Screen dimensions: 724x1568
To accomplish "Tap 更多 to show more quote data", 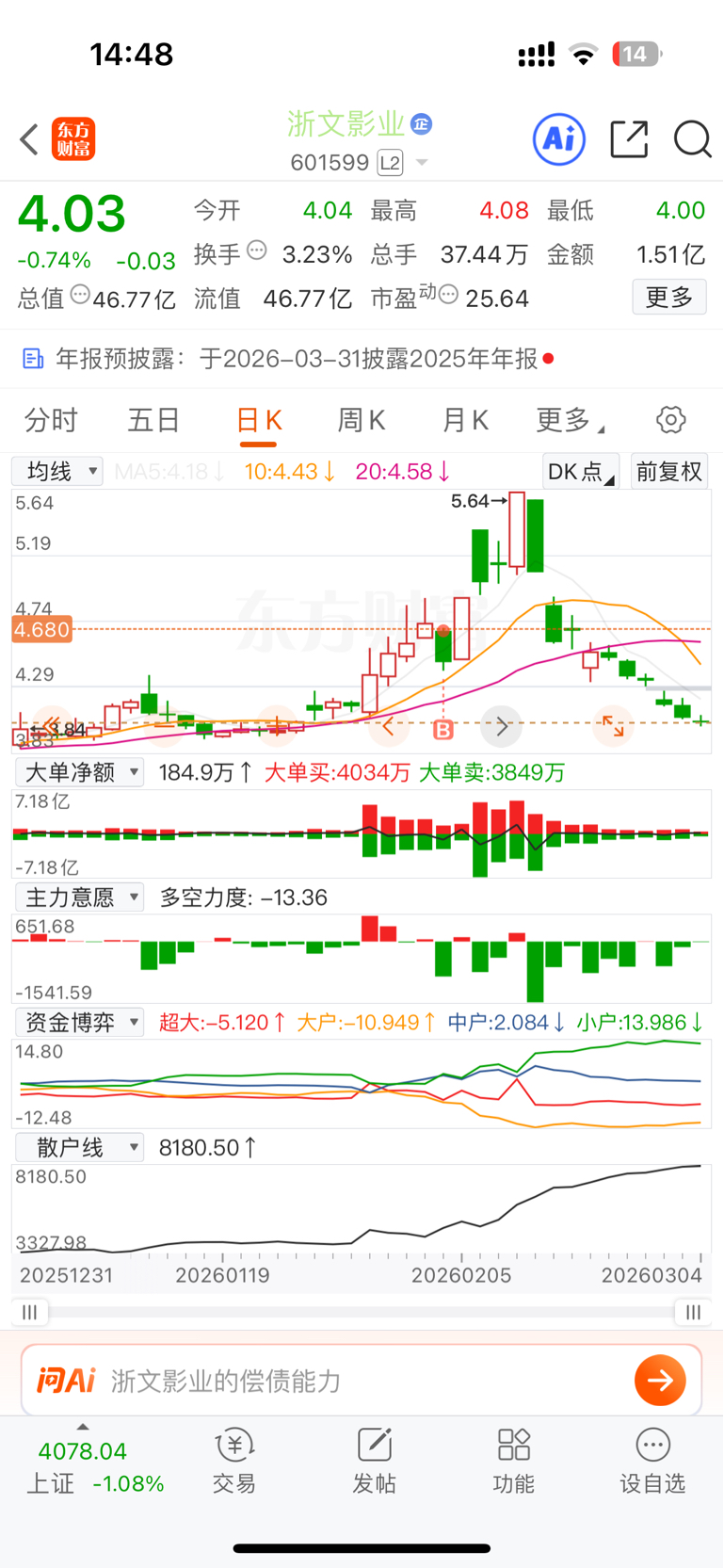I will [668, 298].
